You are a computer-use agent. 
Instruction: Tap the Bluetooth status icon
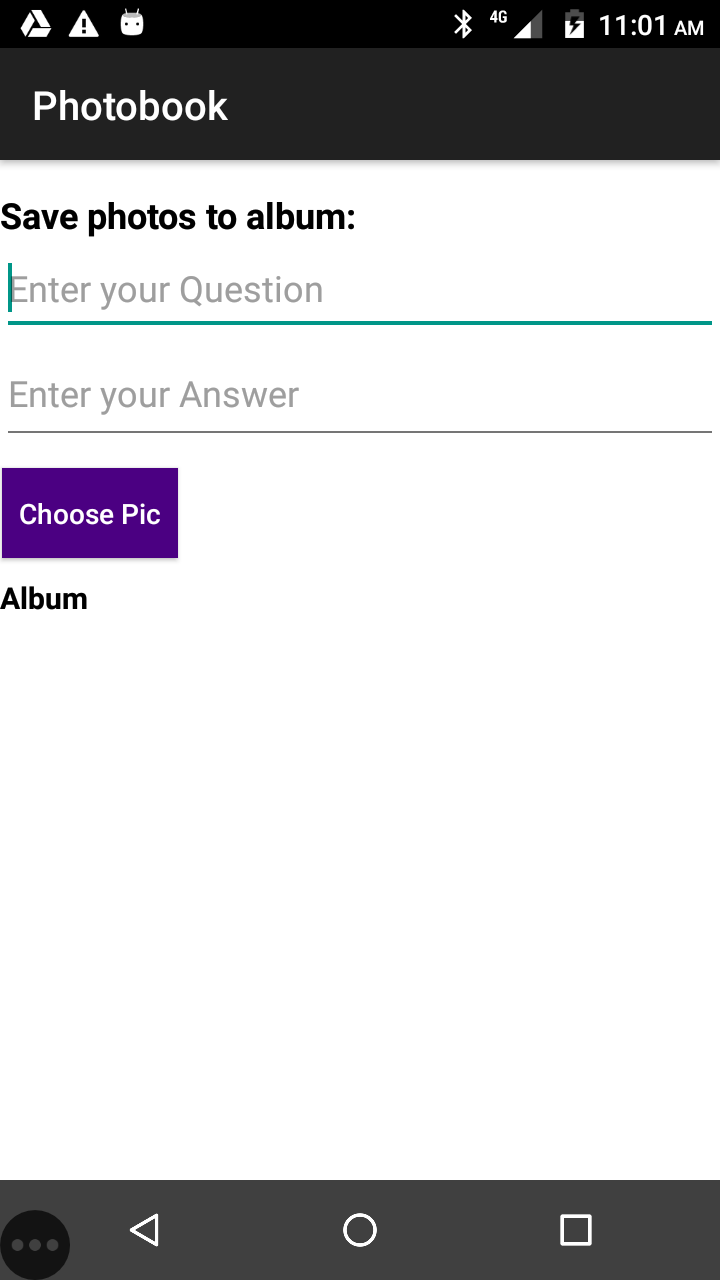464,22
